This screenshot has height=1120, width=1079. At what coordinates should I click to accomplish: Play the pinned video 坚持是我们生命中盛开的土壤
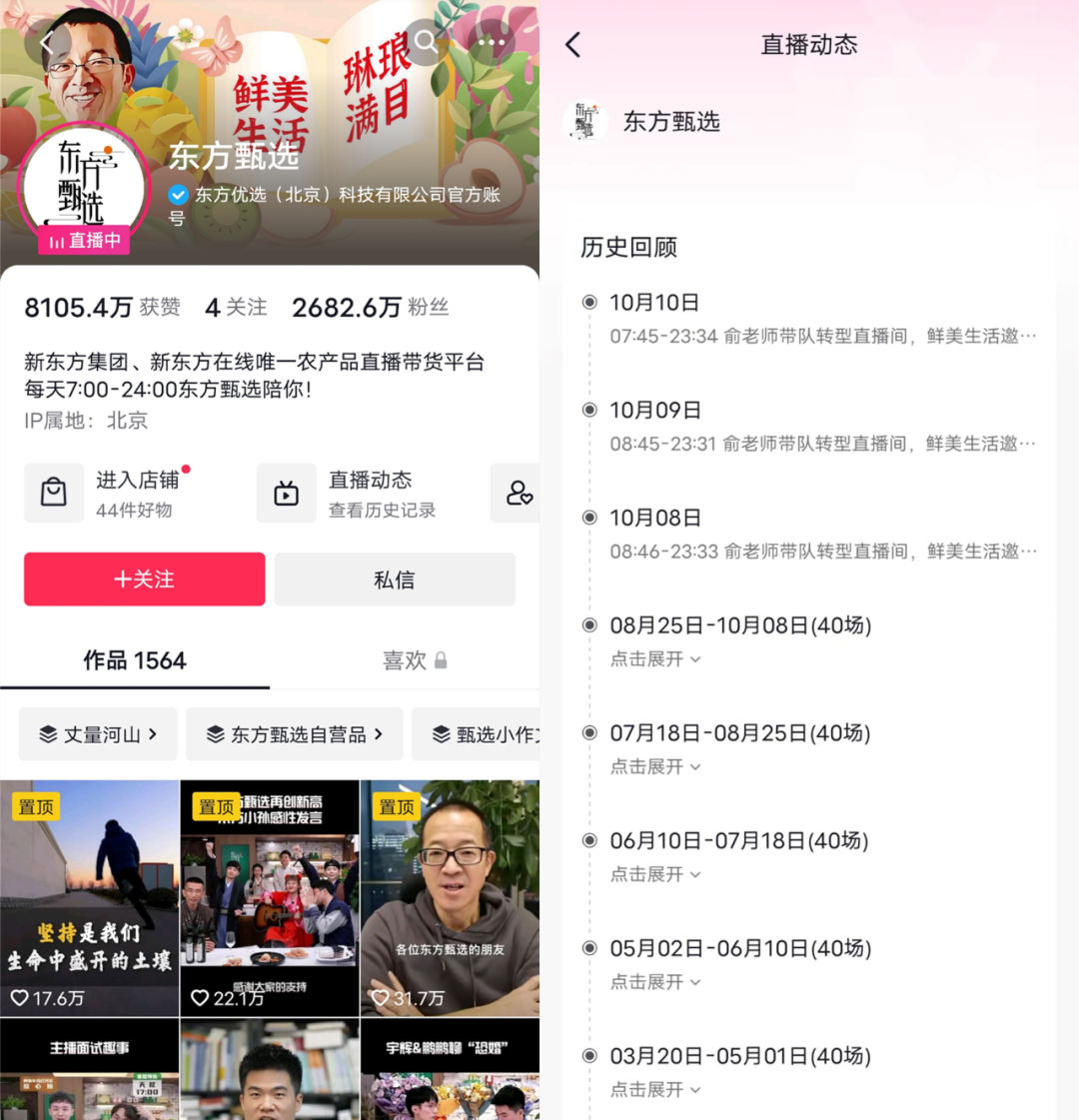click(90, 897)
